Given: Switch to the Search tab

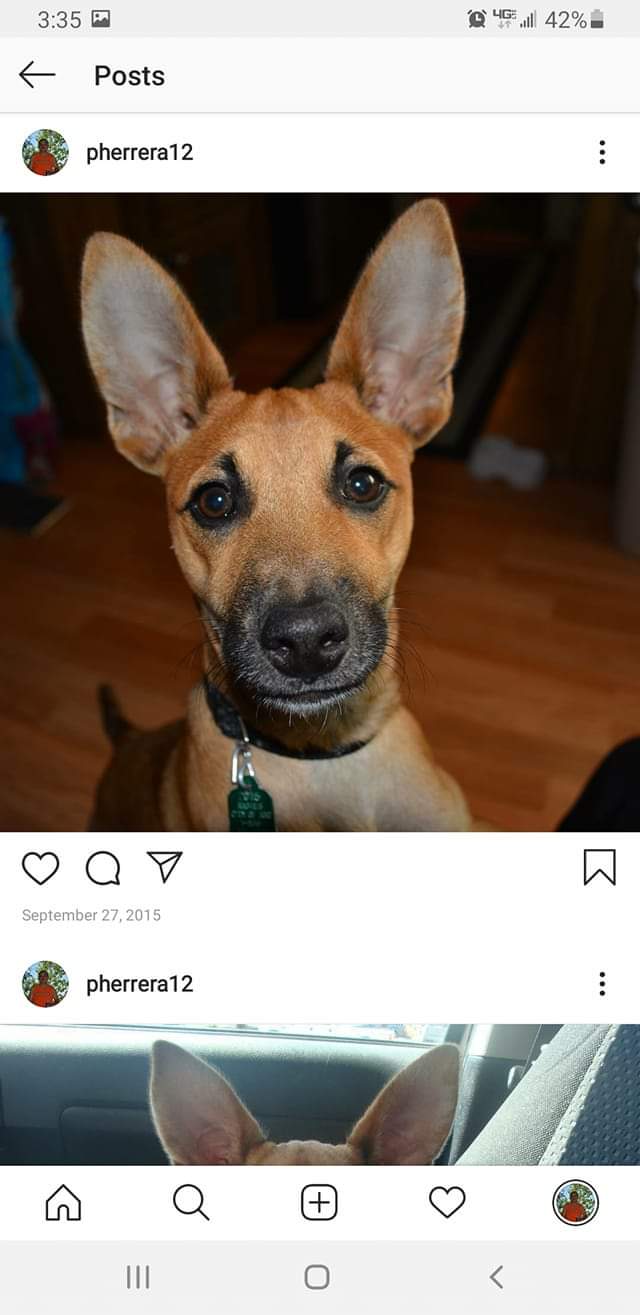Looking at the screenshot, I should [190, 1202].
